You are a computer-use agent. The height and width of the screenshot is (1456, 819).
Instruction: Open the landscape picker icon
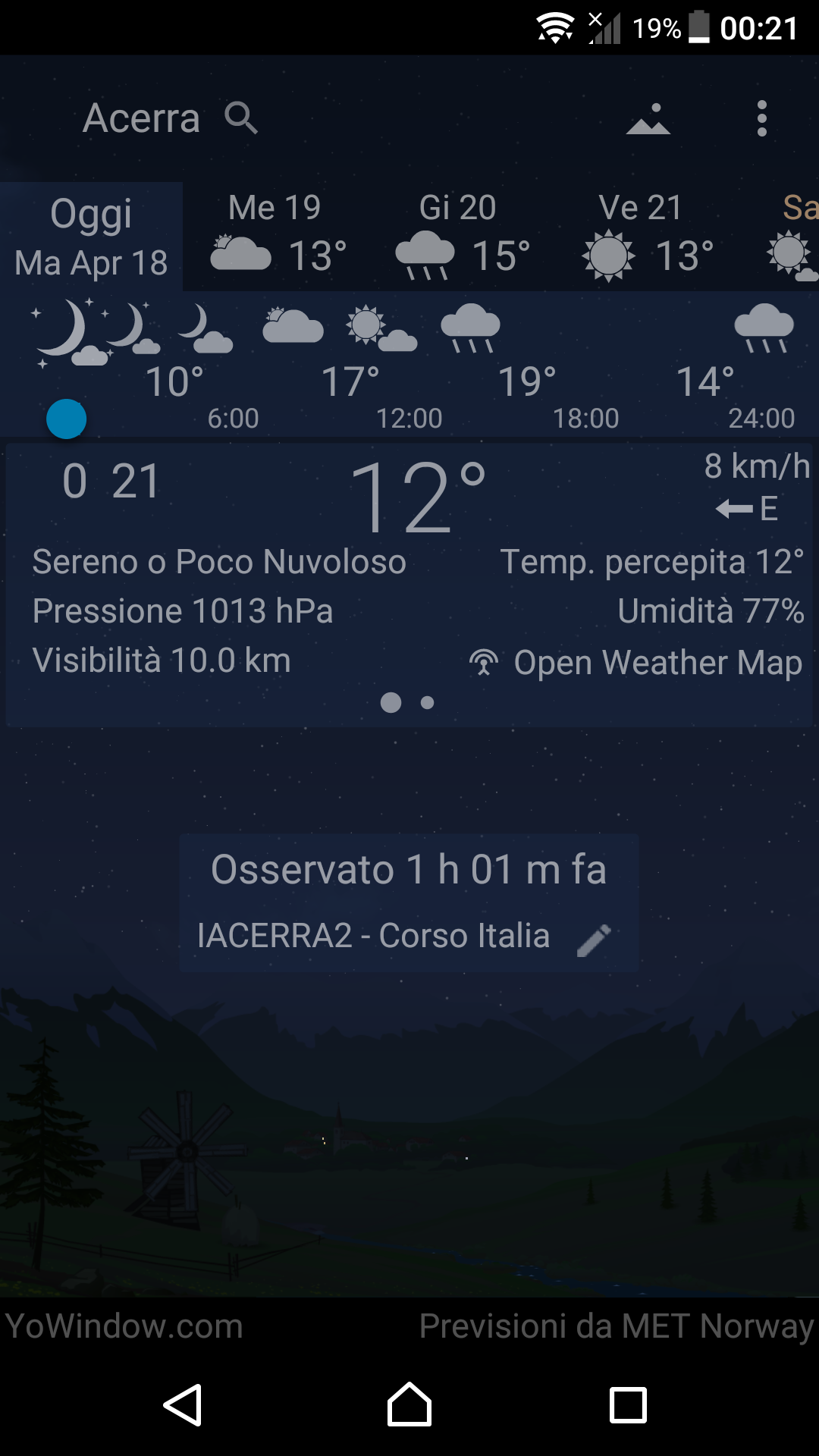click(648, 120)
